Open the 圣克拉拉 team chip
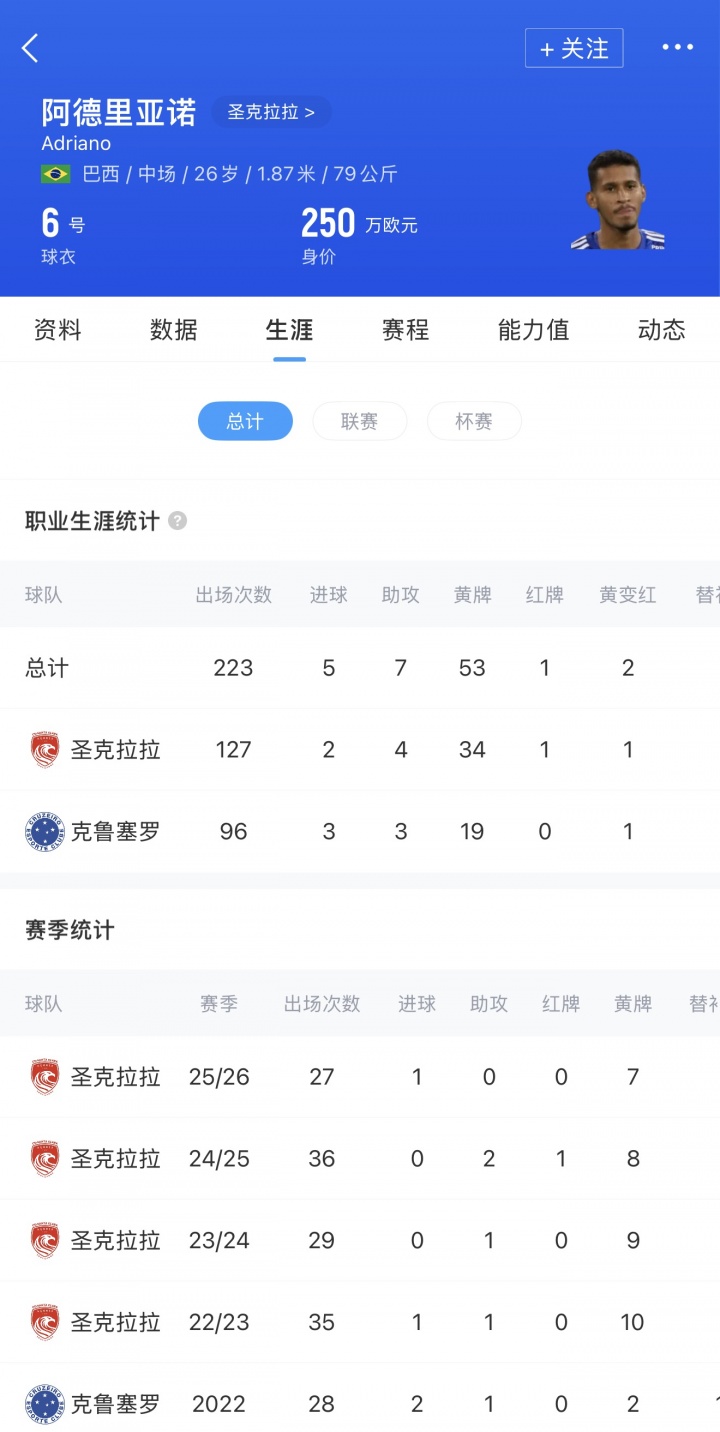720x1432 pixels. click(271, 112)
